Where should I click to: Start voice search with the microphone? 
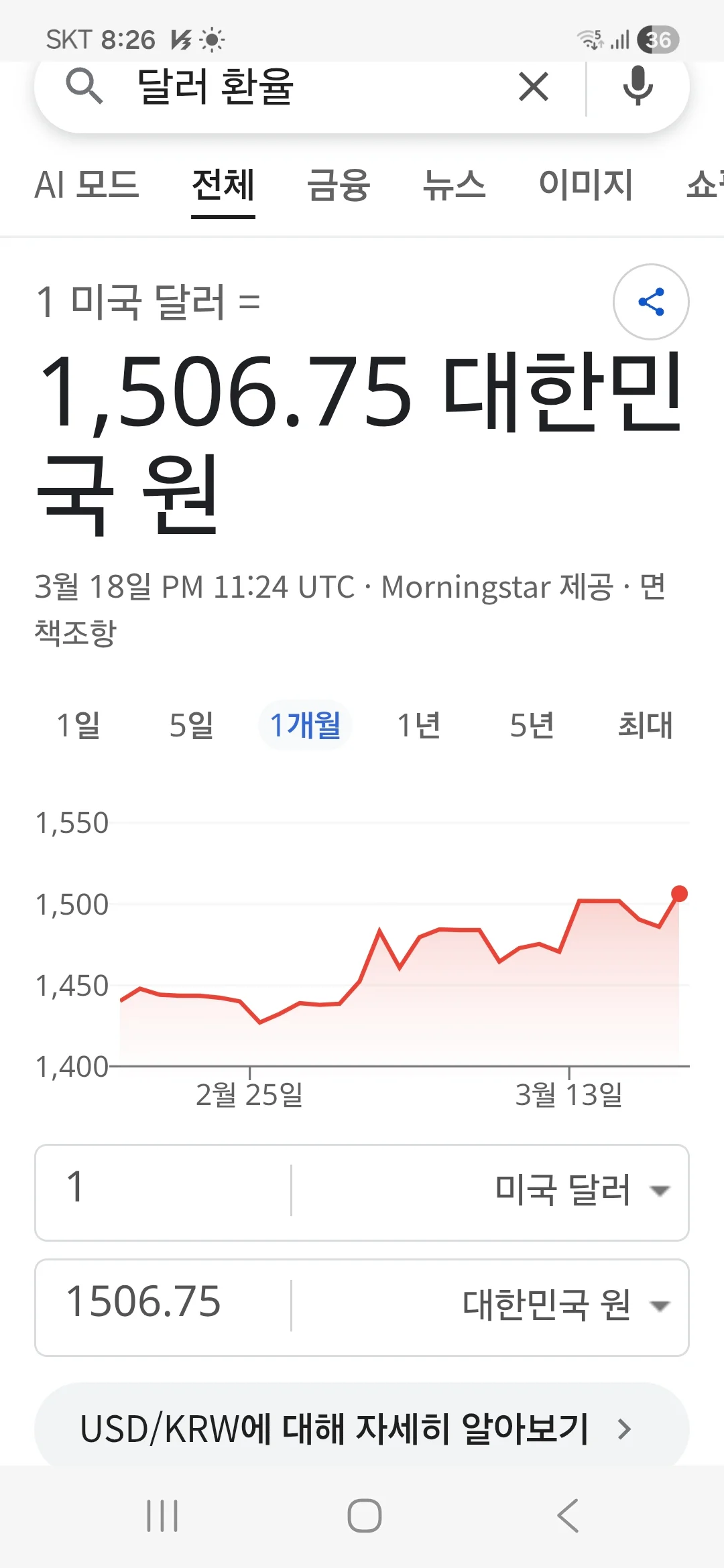pos(638,86)
